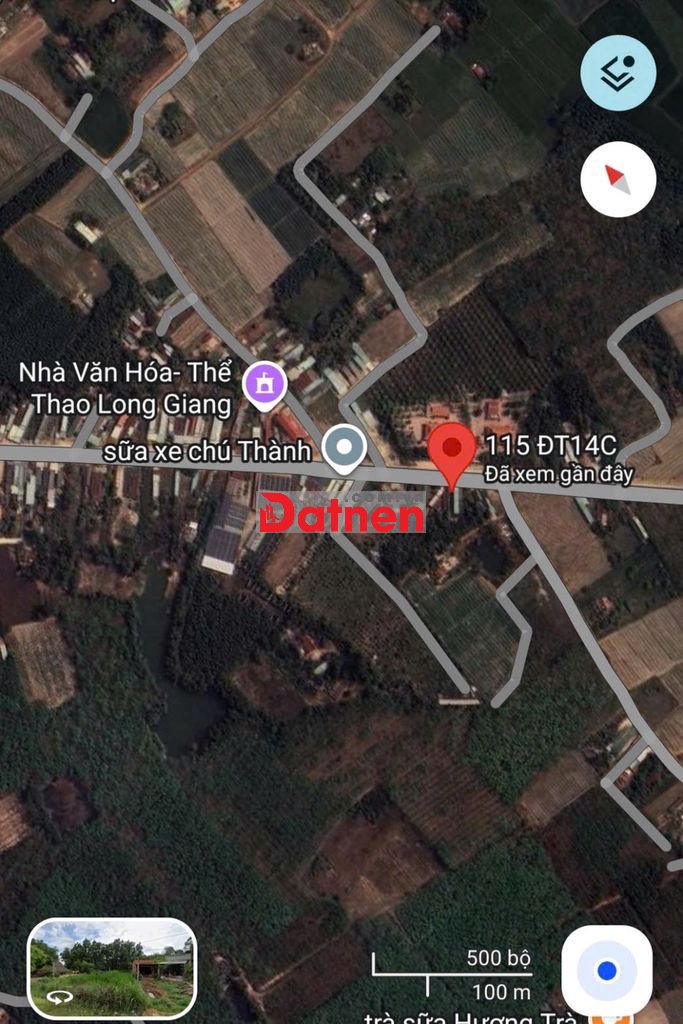Open the Street View preview thumbnail
Viewport: 683px width, 1024px height.
pos(112,967)
